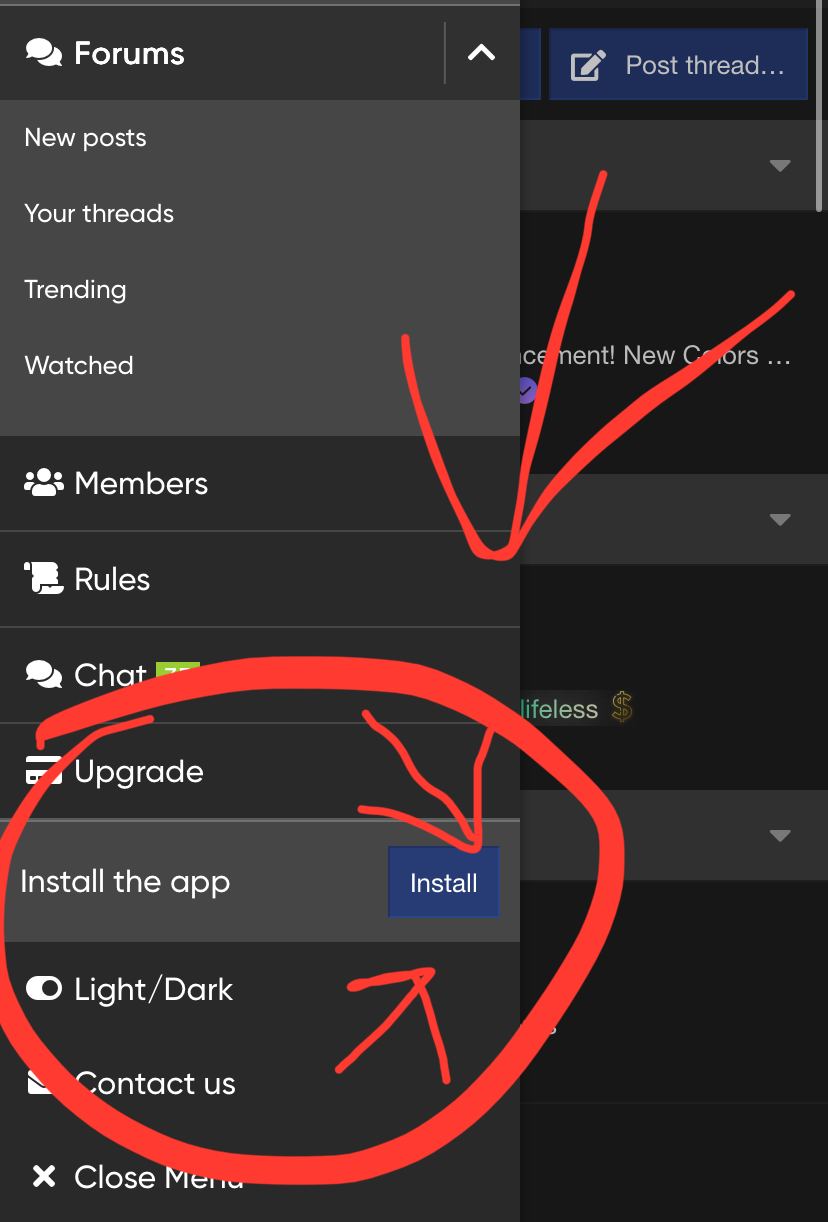Open the Chat page
The height and width of the screenshot is (1222, 828).
coord(110,676)
